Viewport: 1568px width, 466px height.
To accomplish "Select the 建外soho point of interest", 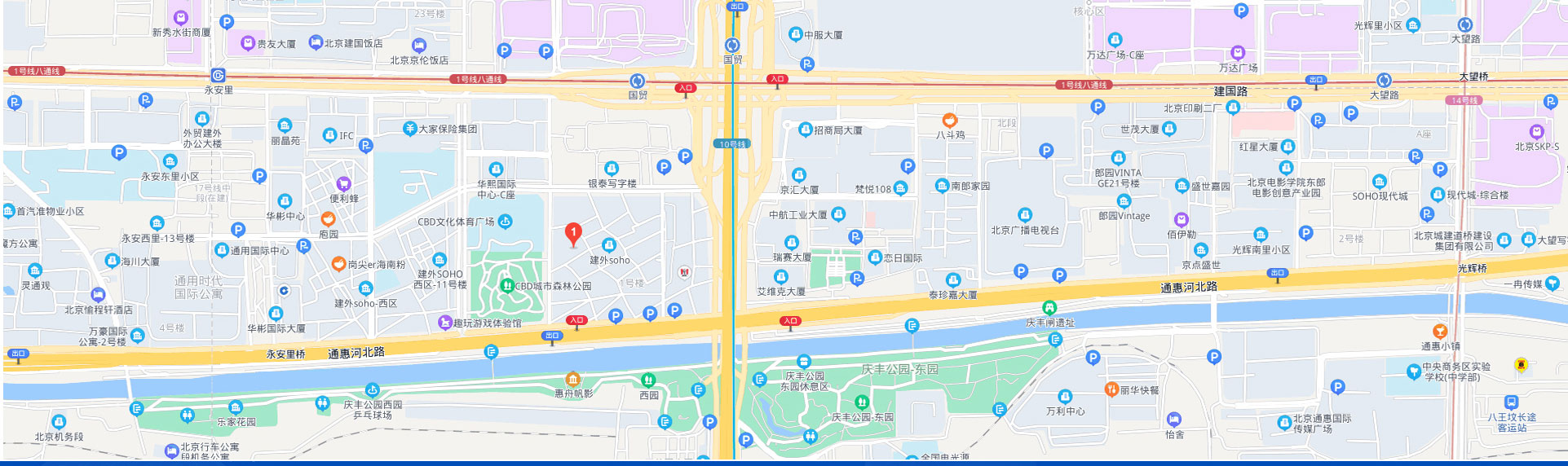I will (x=609, y=245).
